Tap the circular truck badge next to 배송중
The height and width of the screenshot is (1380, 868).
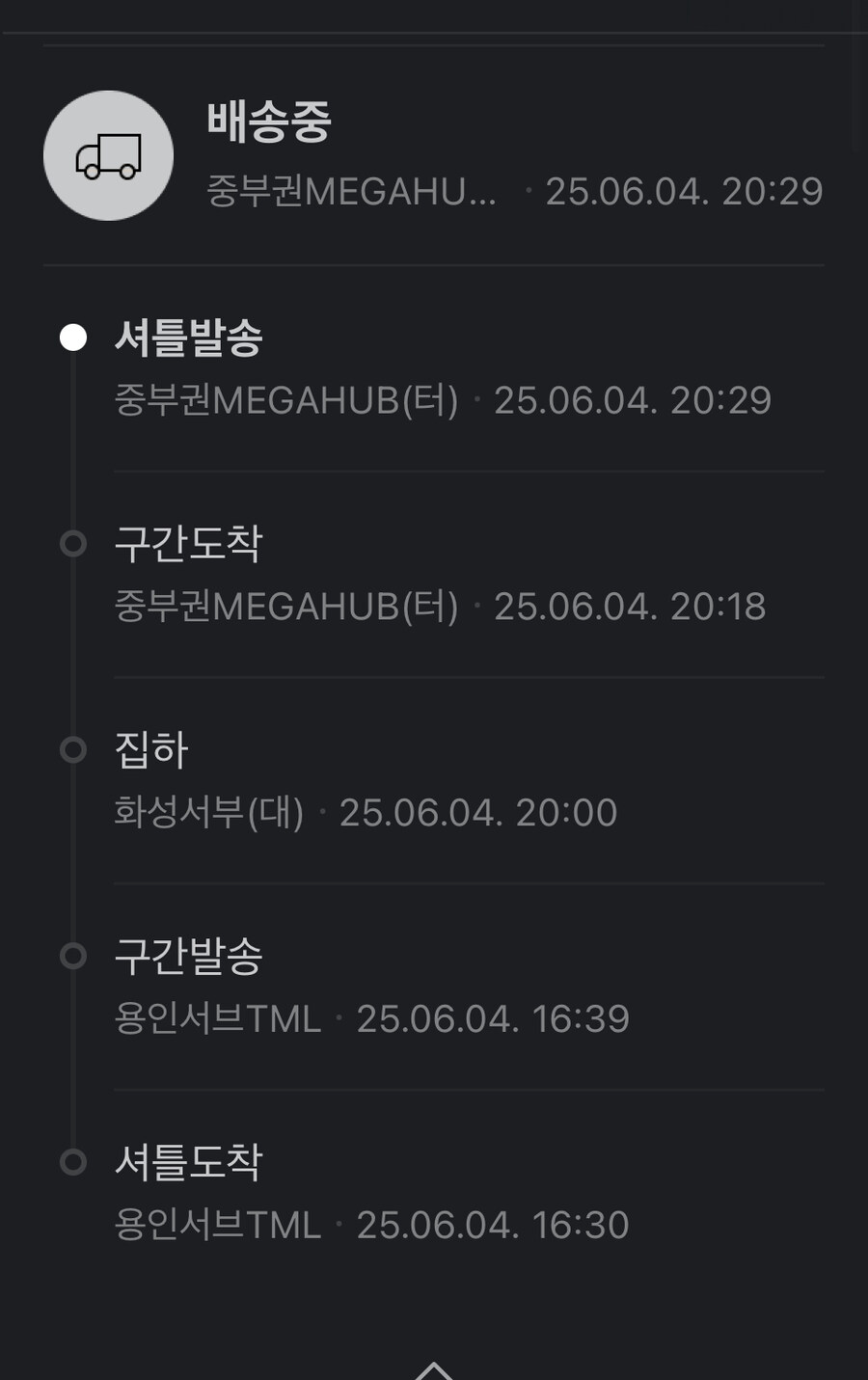coord(107,155)
